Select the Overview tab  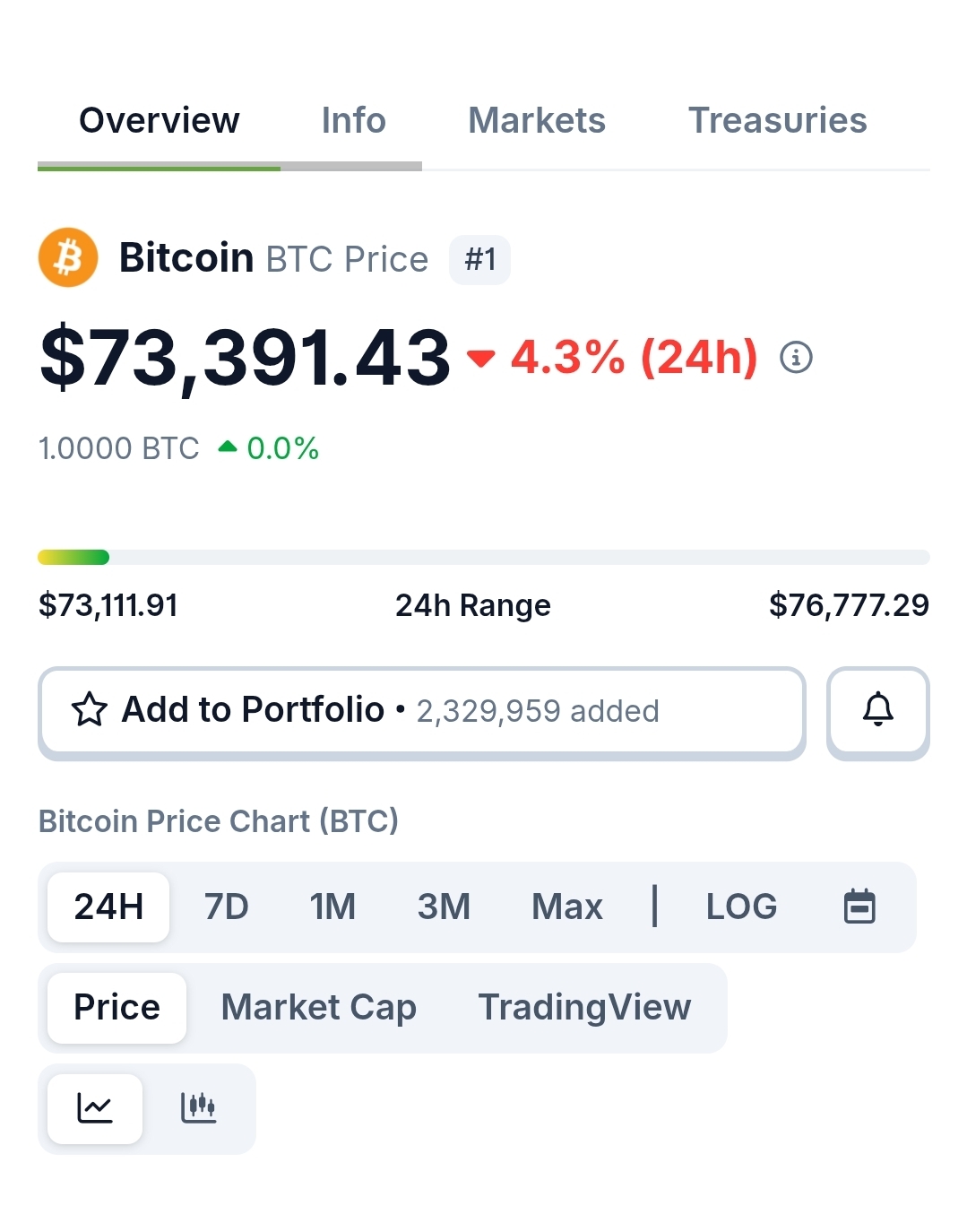(x=160, y=121)
